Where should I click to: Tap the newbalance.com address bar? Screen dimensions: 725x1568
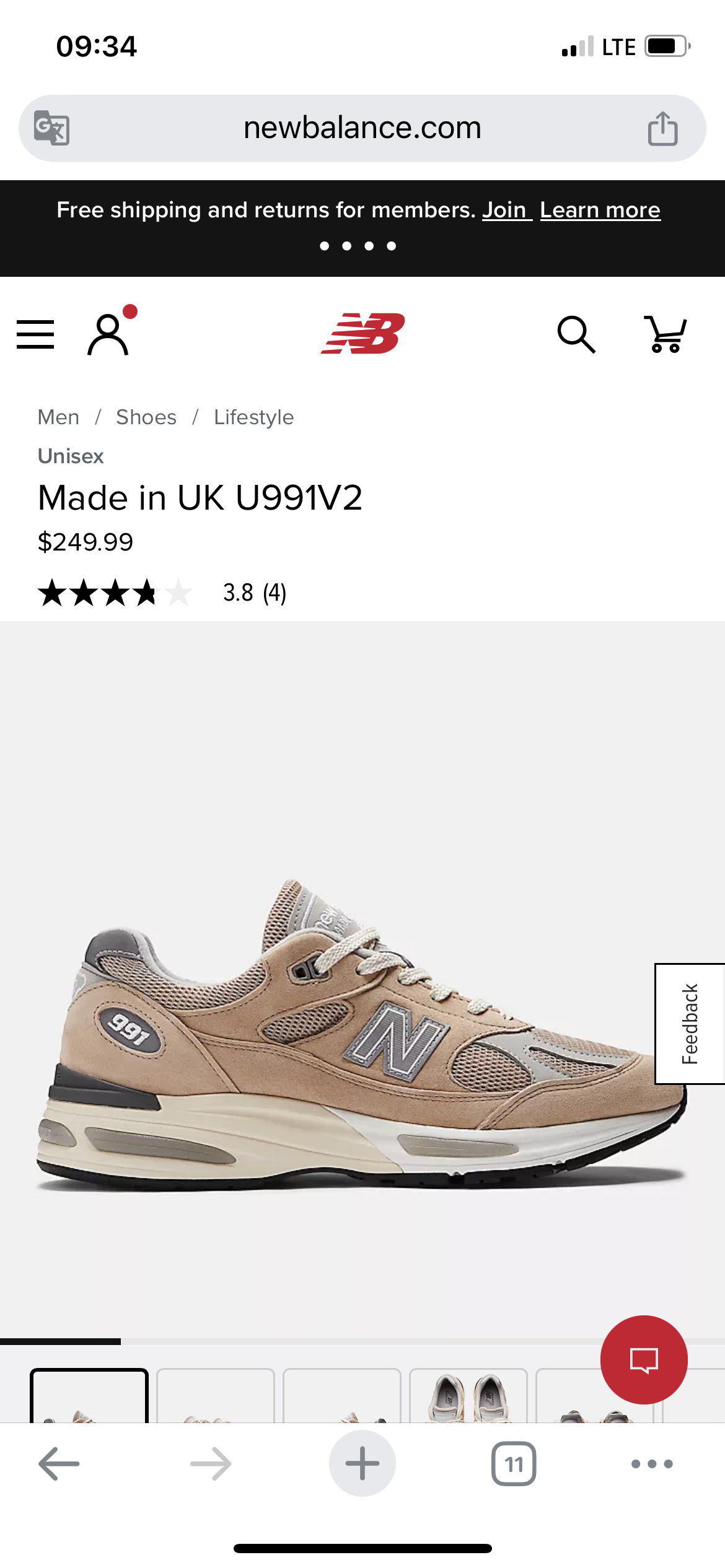pos(362,128)
